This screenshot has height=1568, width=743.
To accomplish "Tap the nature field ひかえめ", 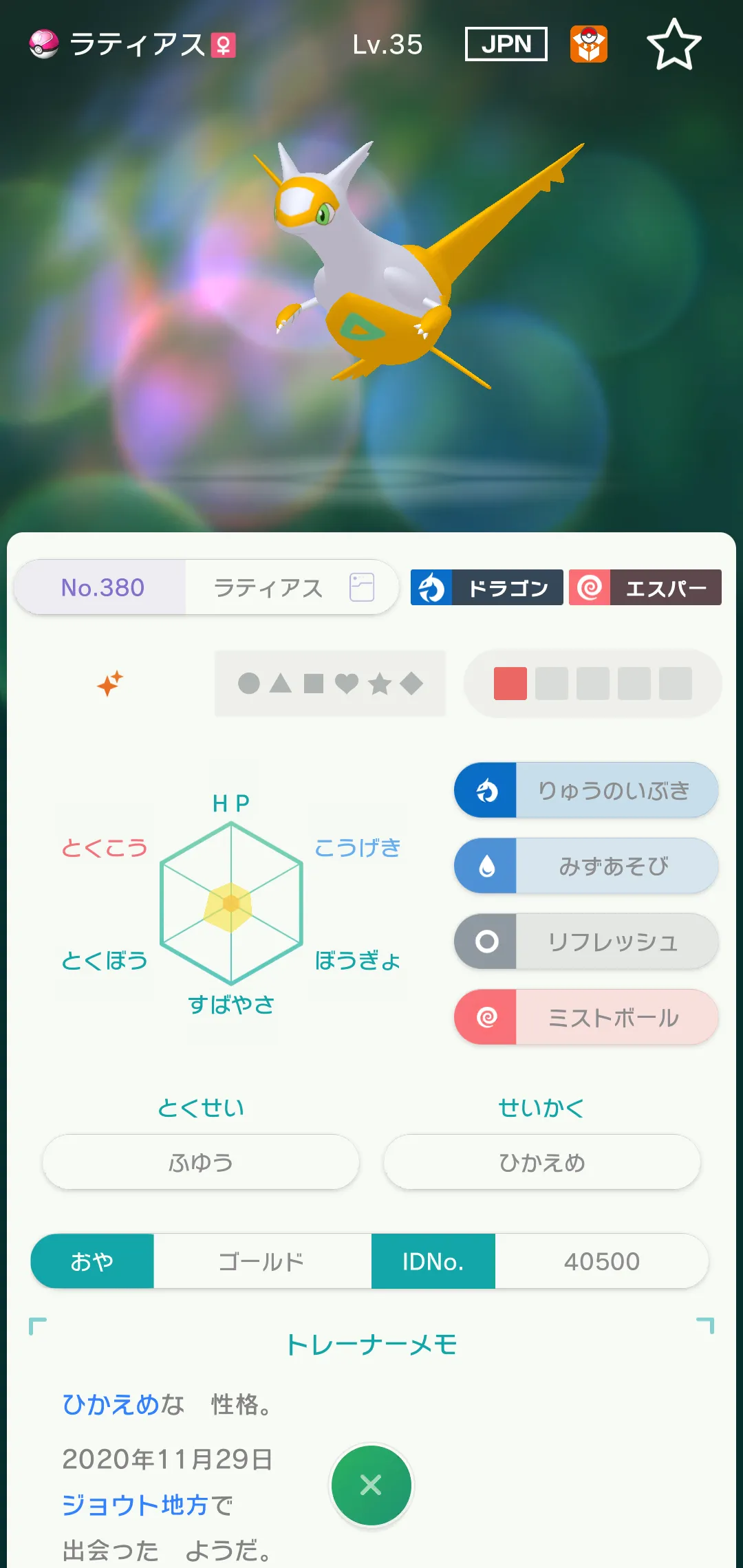I will tap(542, 1162).
